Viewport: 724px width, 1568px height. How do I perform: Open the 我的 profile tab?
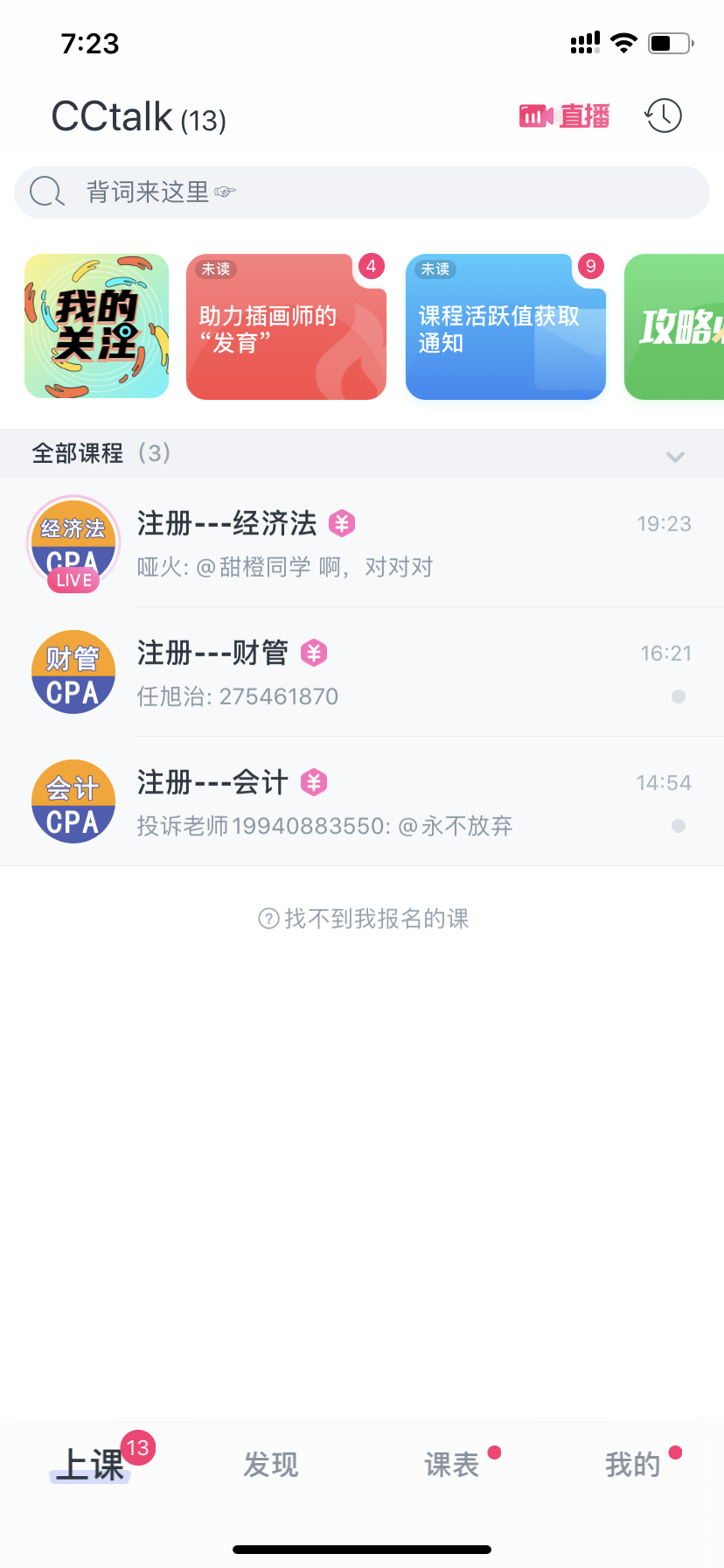[631, 1465]
